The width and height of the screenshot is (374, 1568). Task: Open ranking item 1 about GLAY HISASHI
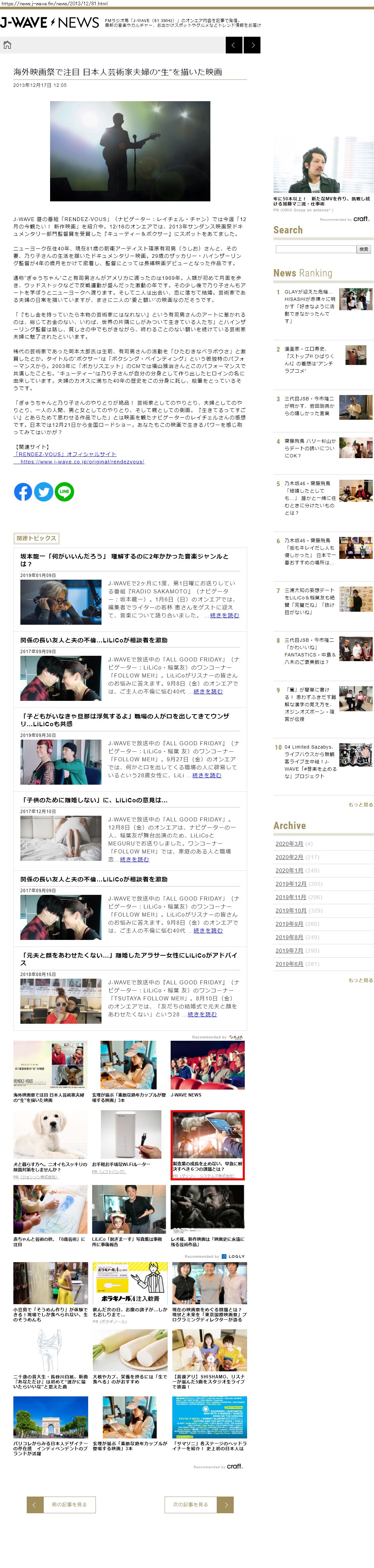tap(310, 306)
